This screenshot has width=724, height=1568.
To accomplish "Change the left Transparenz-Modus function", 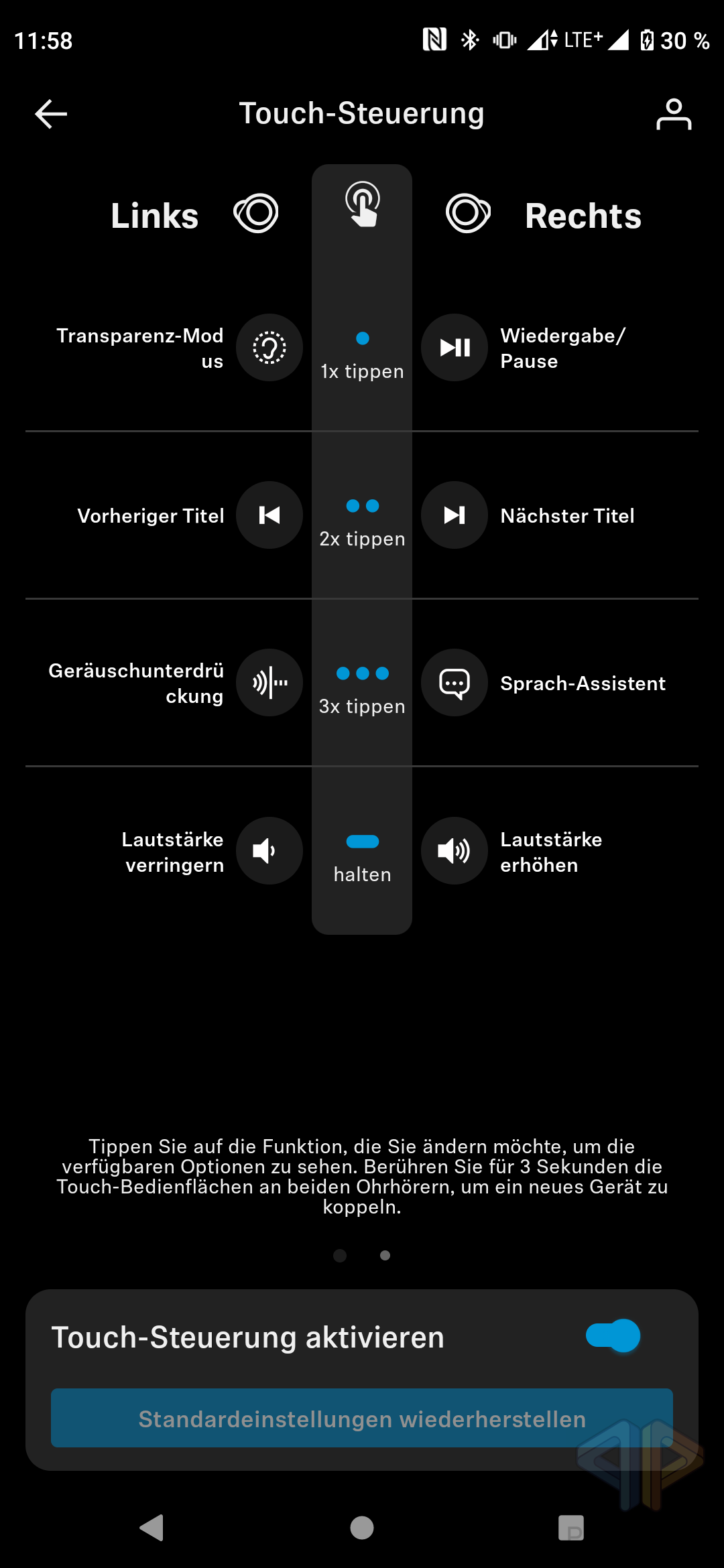I will click(x=269, y=348).
